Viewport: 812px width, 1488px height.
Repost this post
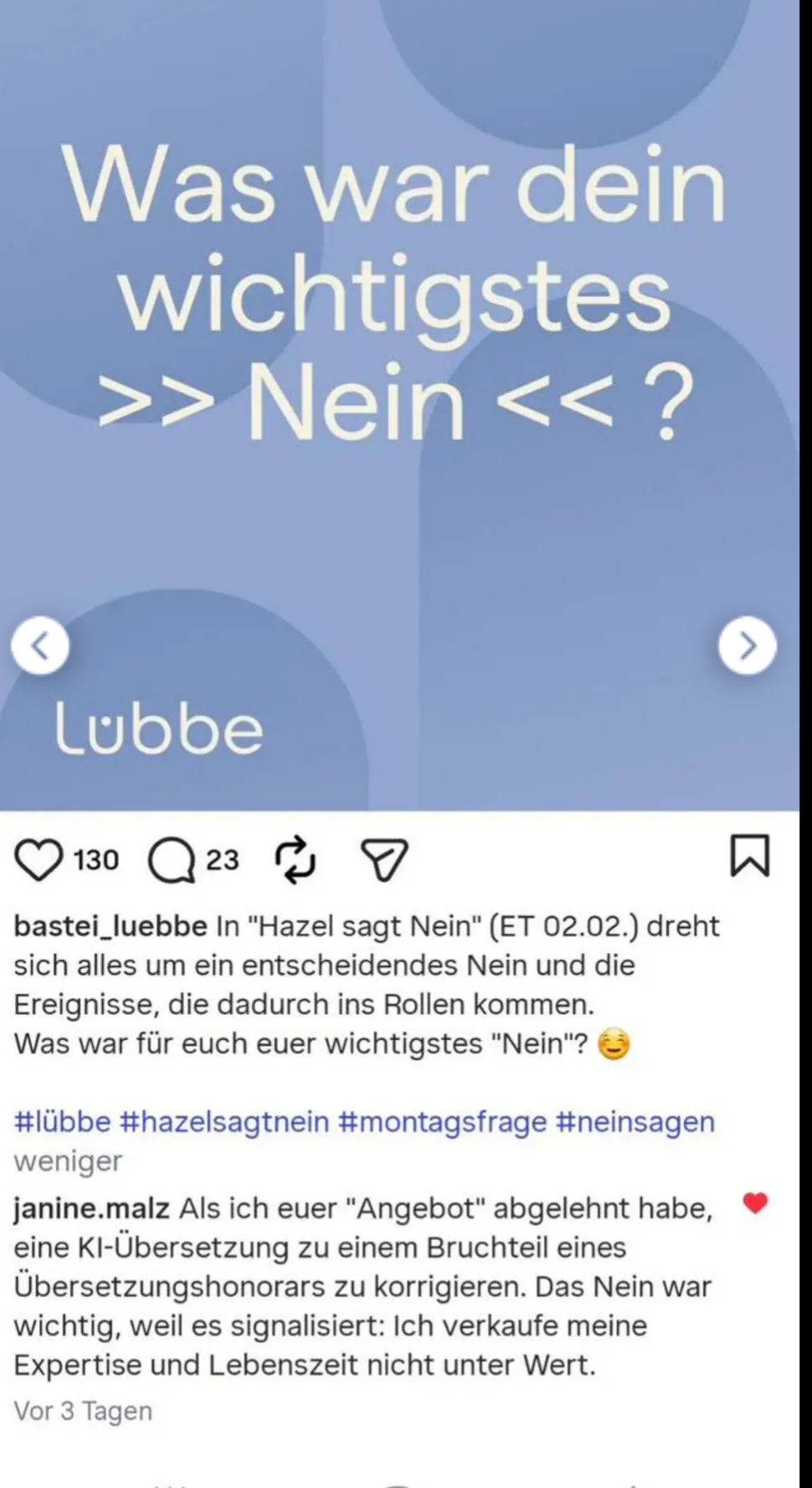[296, 860]
